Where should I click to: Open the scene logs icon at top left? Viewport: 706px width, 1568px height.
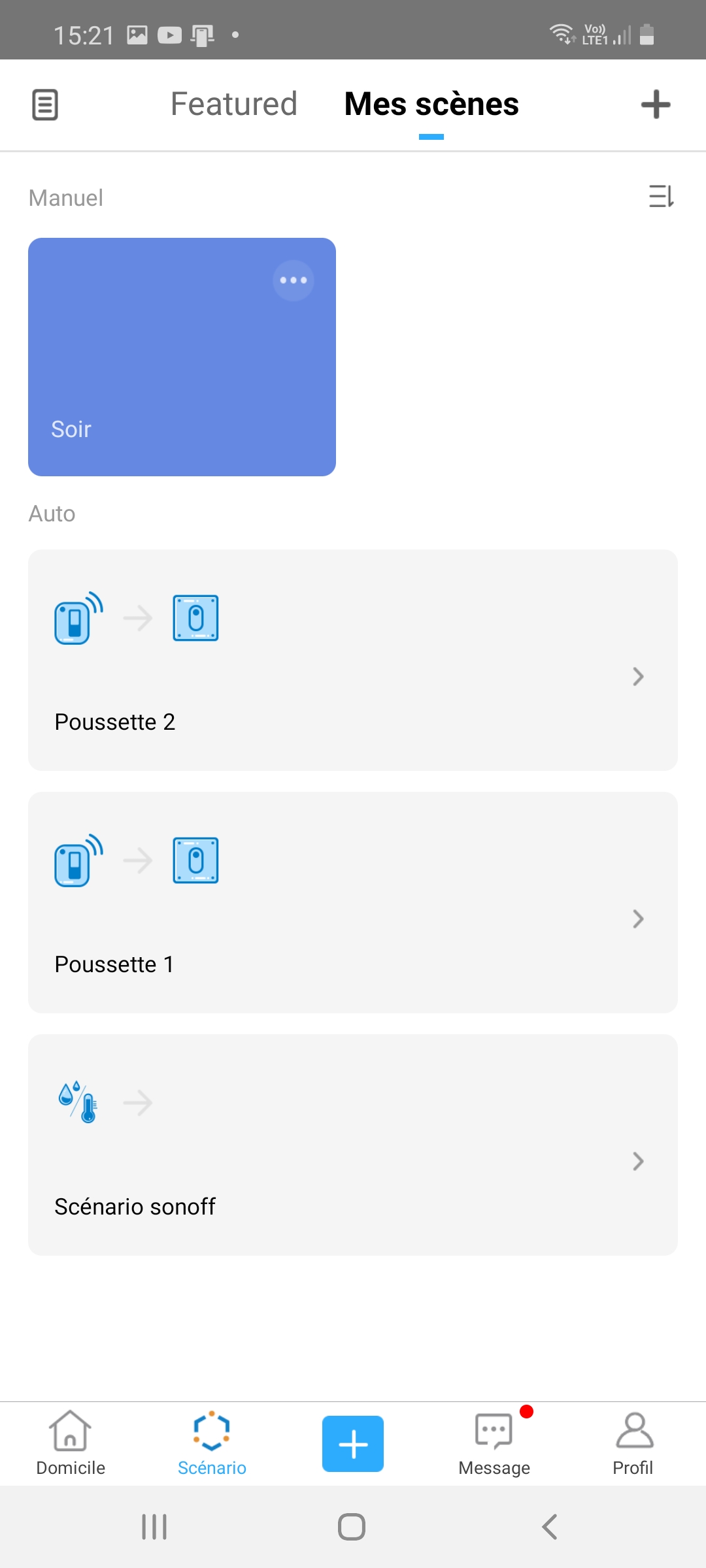(45, 105)
